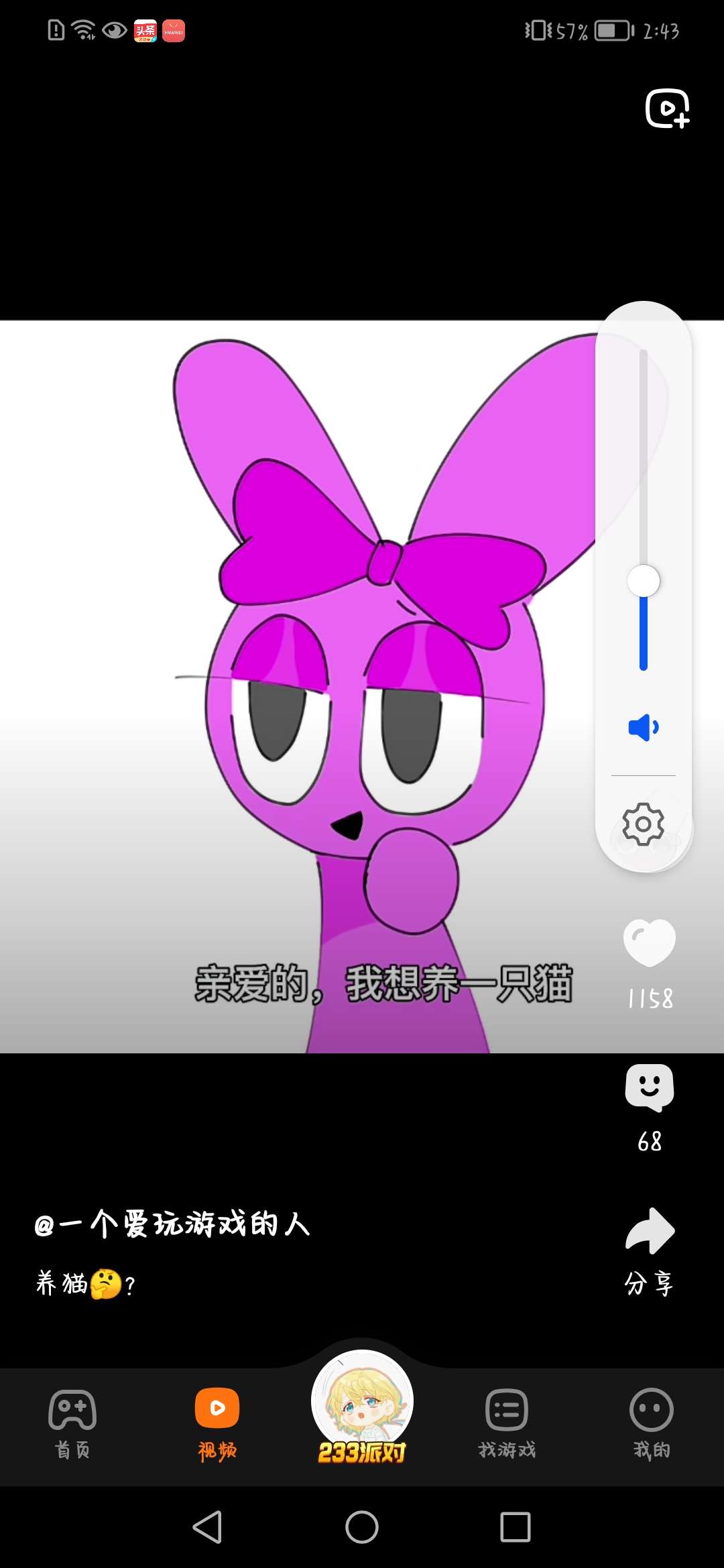Open the comments with 68 replies
Screen dimensions: 724x1568
pos(649,1088)
